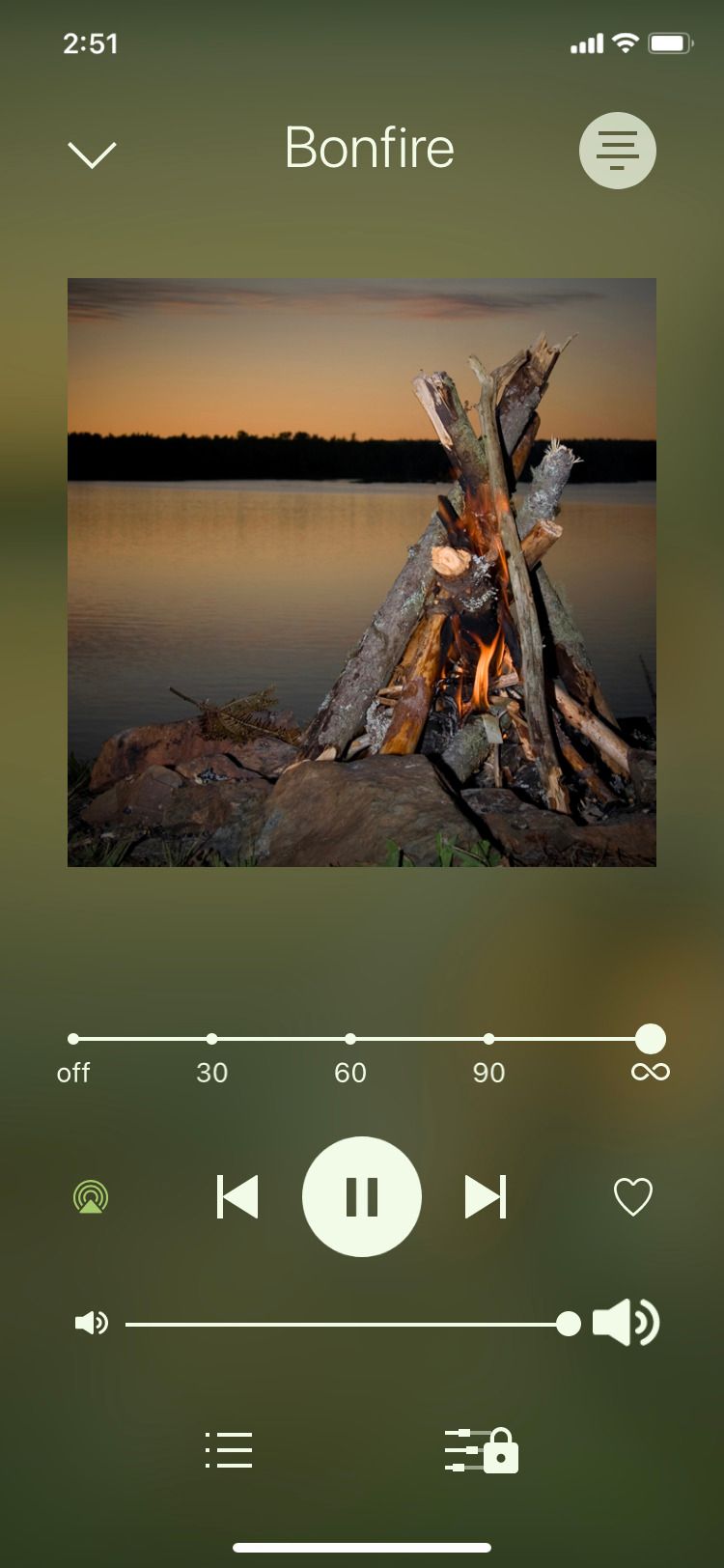Open the options menu in the top corner
The image size is (724, 1568).
(x=617, y=150)
